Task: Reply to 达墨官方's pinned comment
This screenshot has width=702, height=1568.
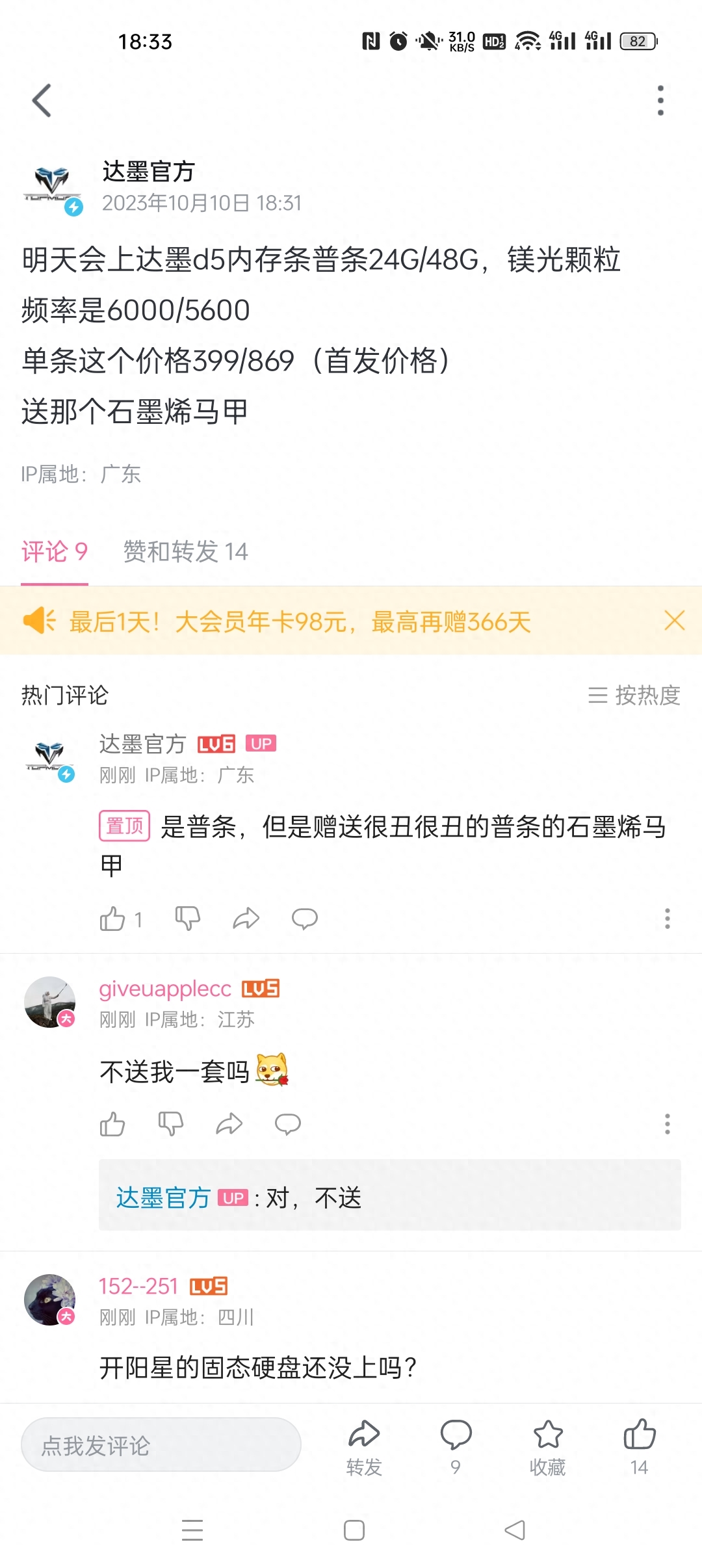Action: click(x=304, y=919)
